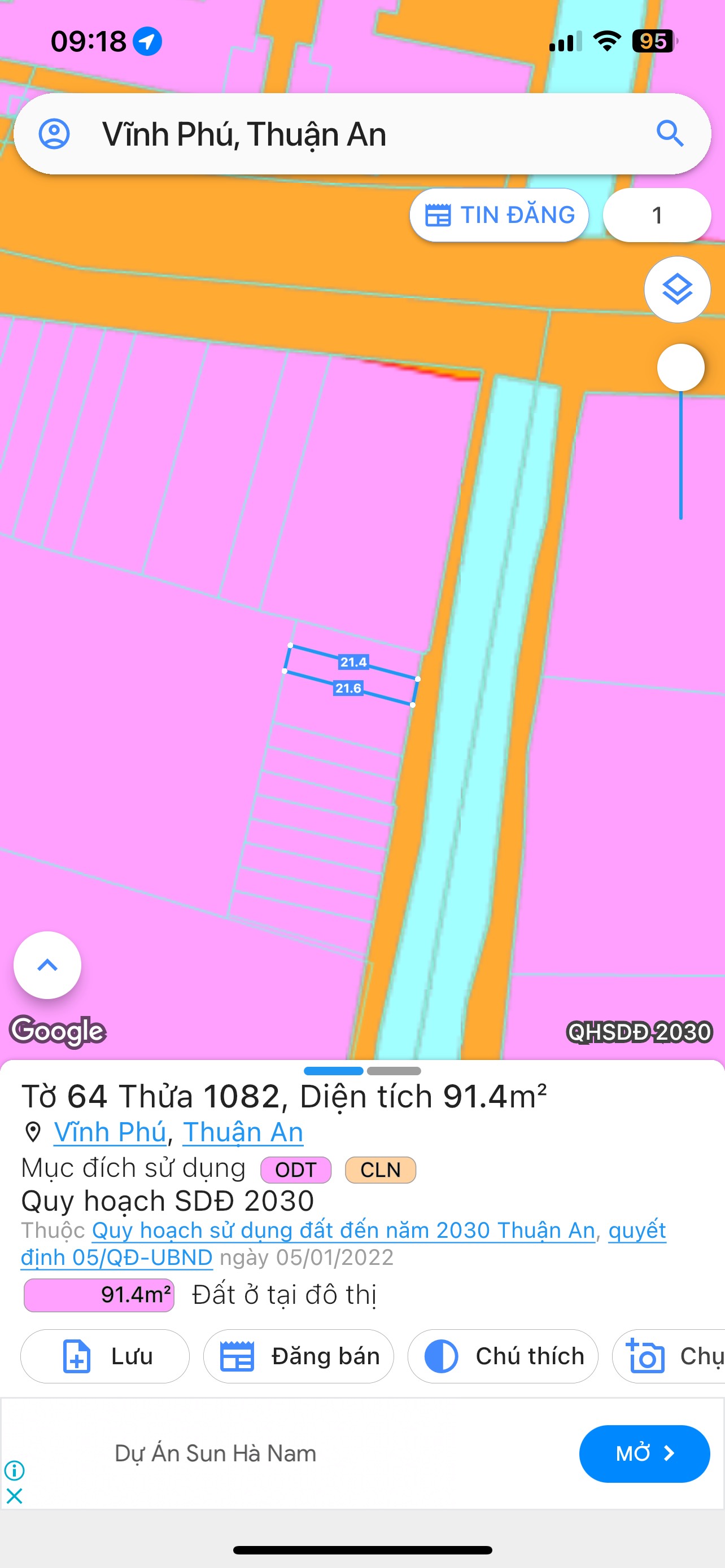The image size is (725, 1568).
Task: Open the map layers button
Action: (x=677, y=289)
